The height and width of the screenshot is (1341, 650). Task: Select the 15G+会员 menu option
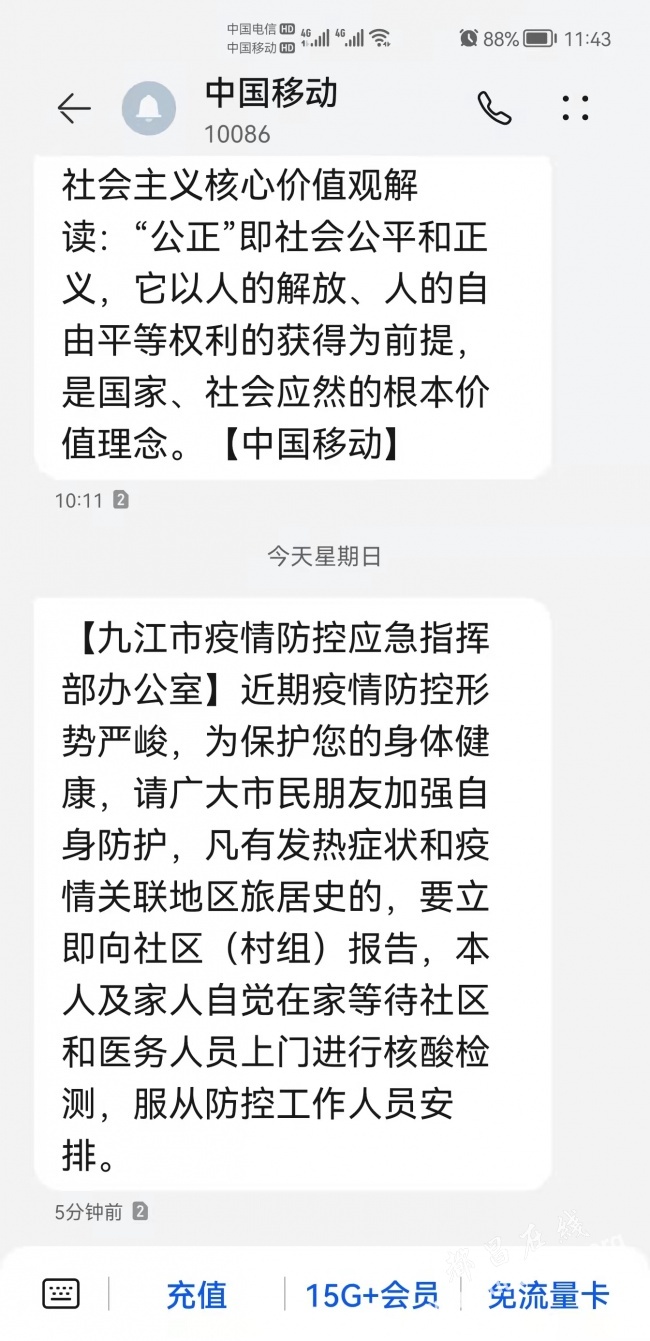(372, 1295)
